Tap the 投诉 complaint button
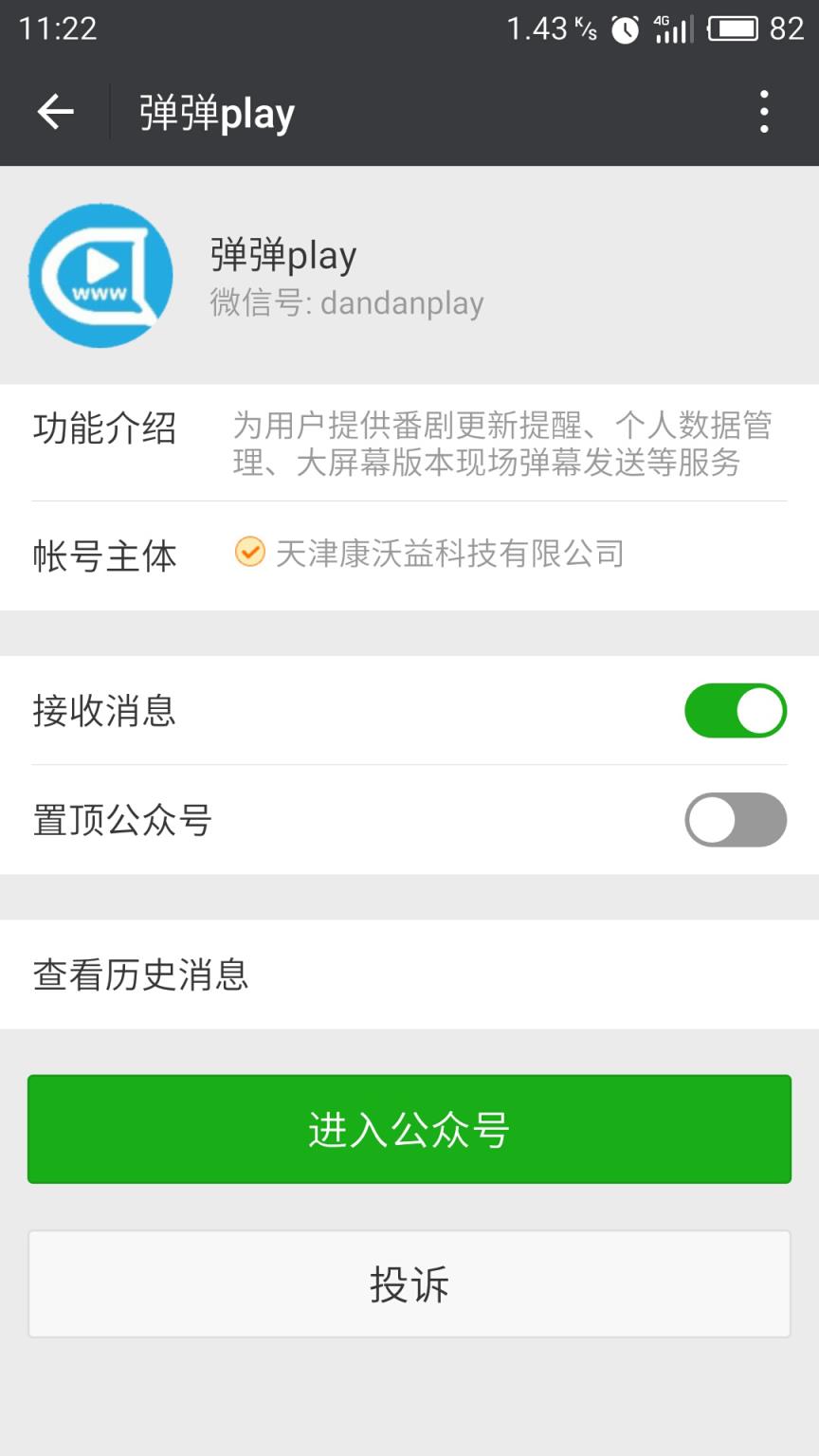 (409, 1285)
